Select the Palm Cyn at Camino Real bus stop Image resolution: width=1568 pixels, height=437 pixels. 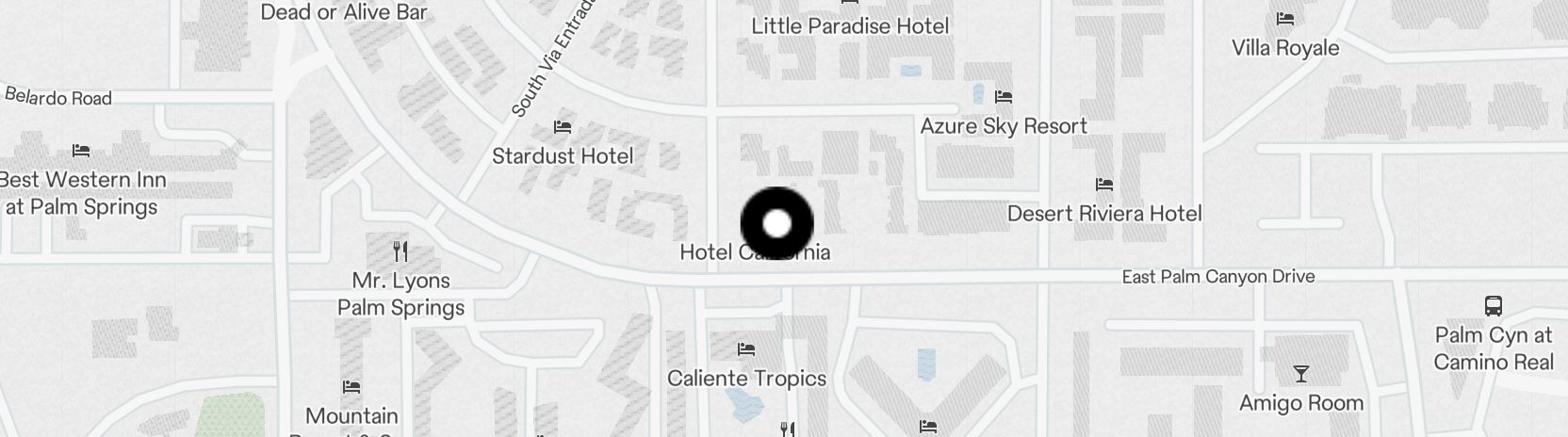click(1494, 306)
